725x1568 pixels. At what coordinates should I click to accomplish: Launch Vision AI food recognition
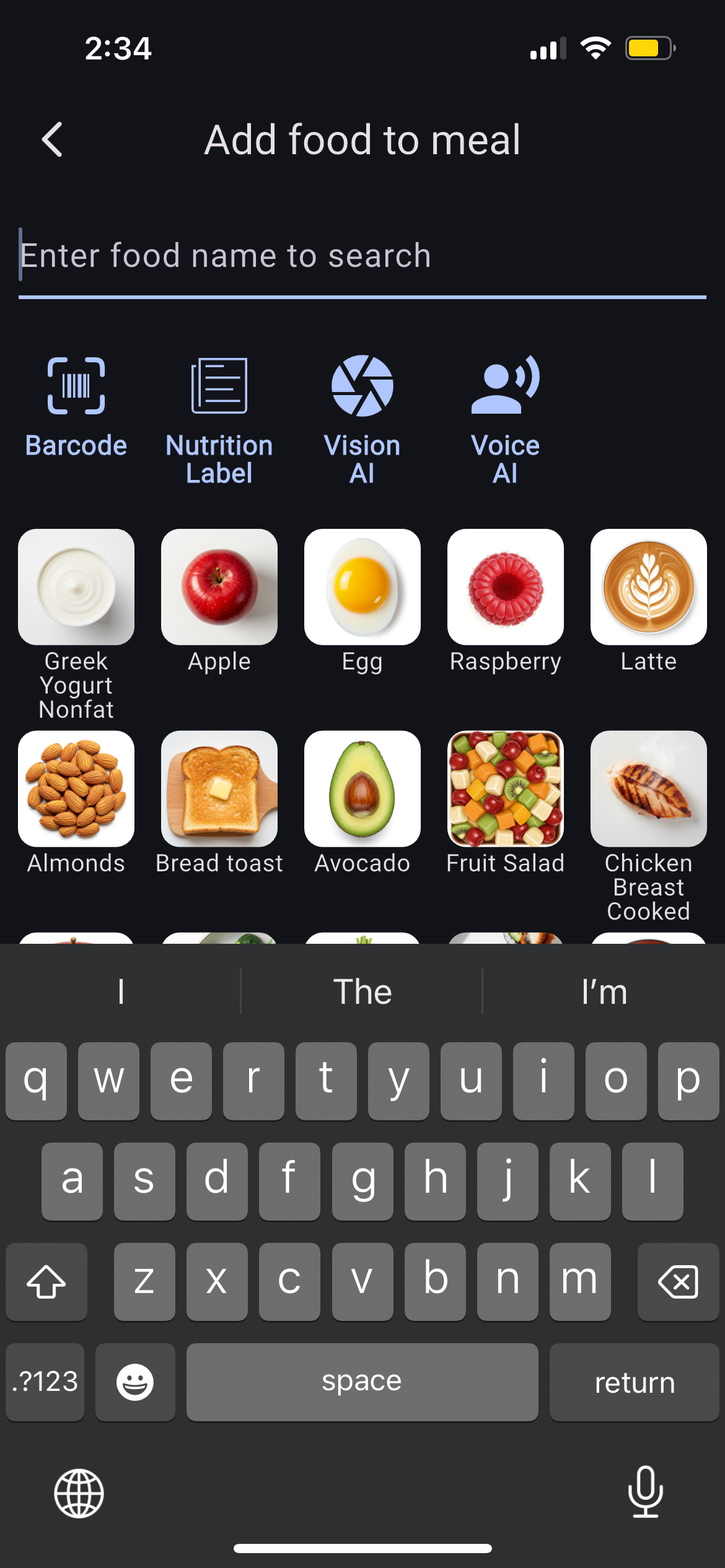tap(362, 419)
